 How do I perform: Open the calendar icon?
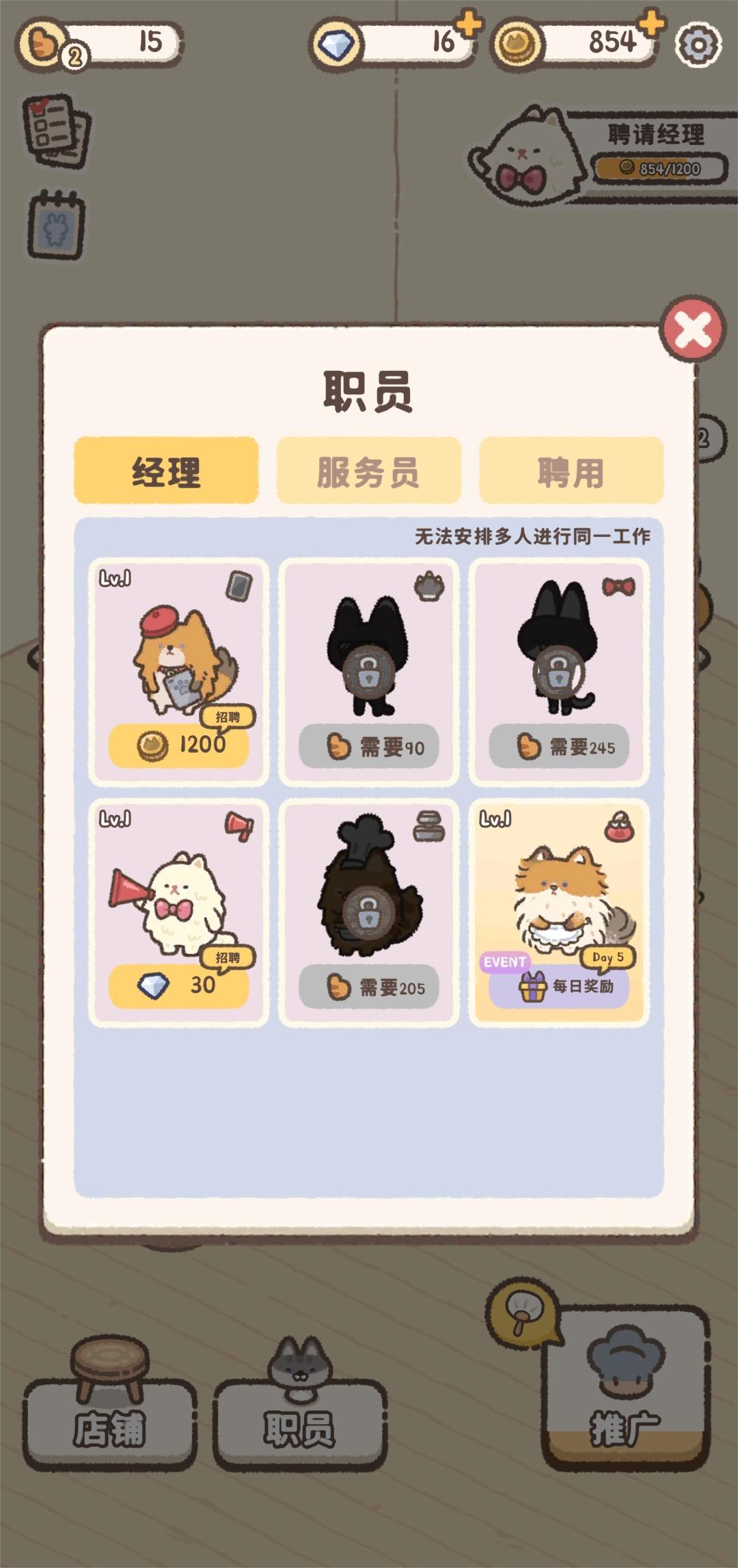tap(56, 224)
